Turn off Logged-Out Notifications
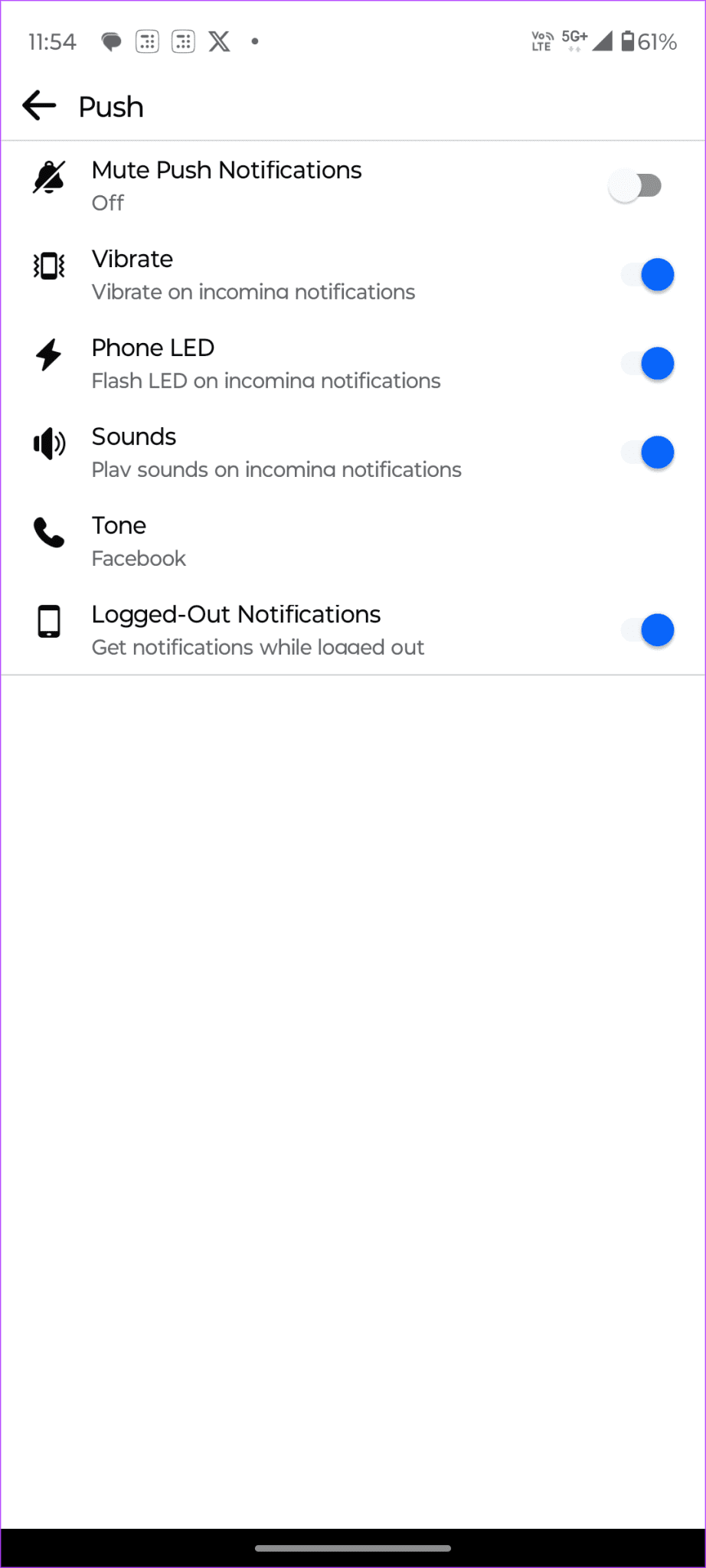The width and height of the screenshot is (706, 1568). [647, 629]
